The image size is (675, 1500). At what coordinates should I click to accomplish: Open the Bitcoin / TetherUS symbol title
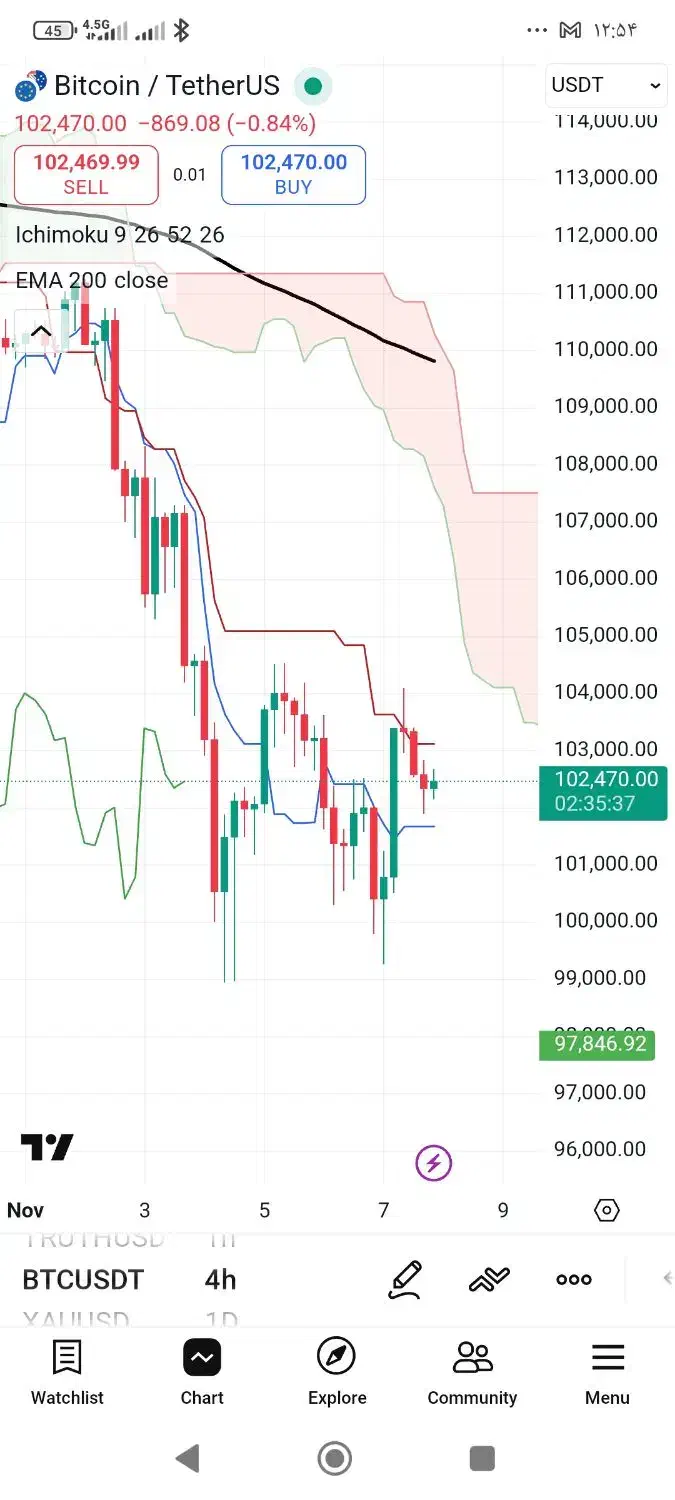[x=167, y=86]
